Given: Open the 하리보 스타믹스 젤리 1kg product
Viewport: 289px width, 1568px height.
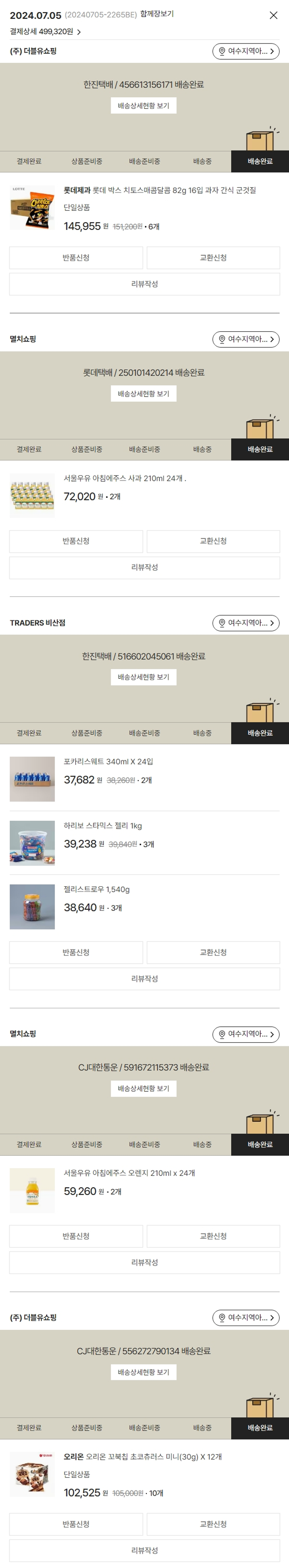Looking at the screenshot, I should point(102,826).
